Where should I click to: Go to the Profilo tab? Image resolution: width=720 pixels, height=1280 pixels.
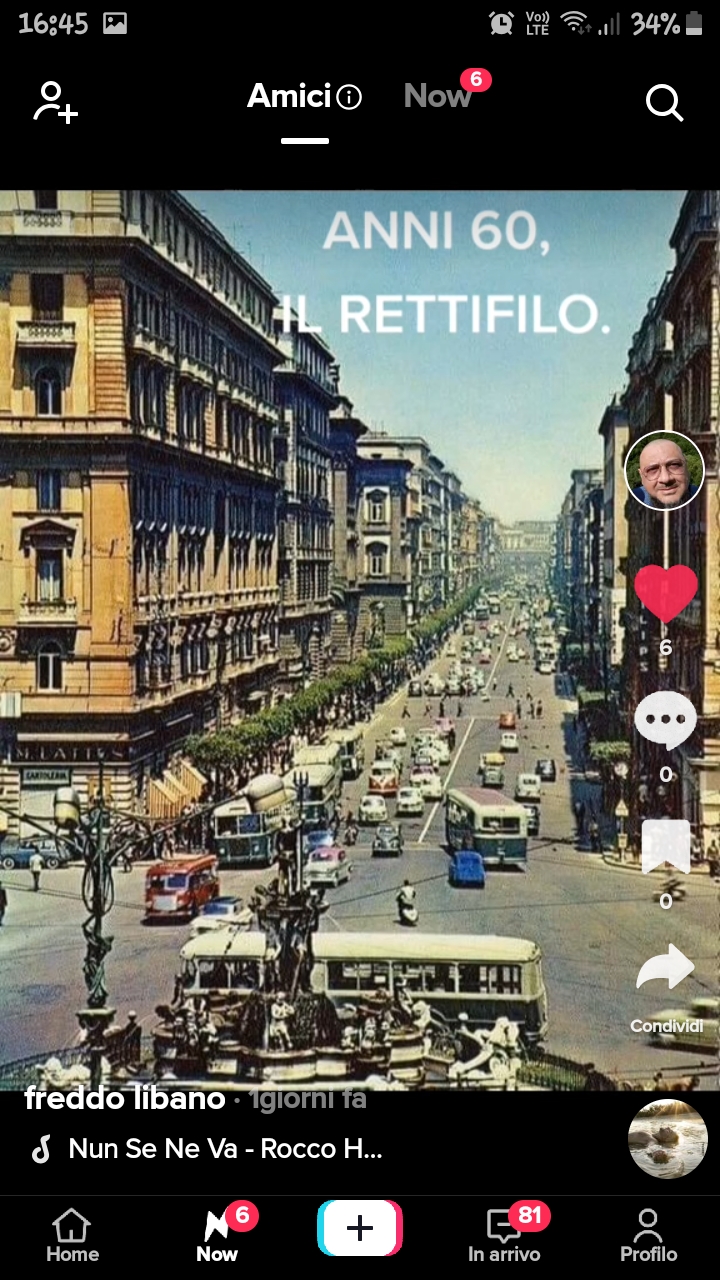coord(648,1236)
